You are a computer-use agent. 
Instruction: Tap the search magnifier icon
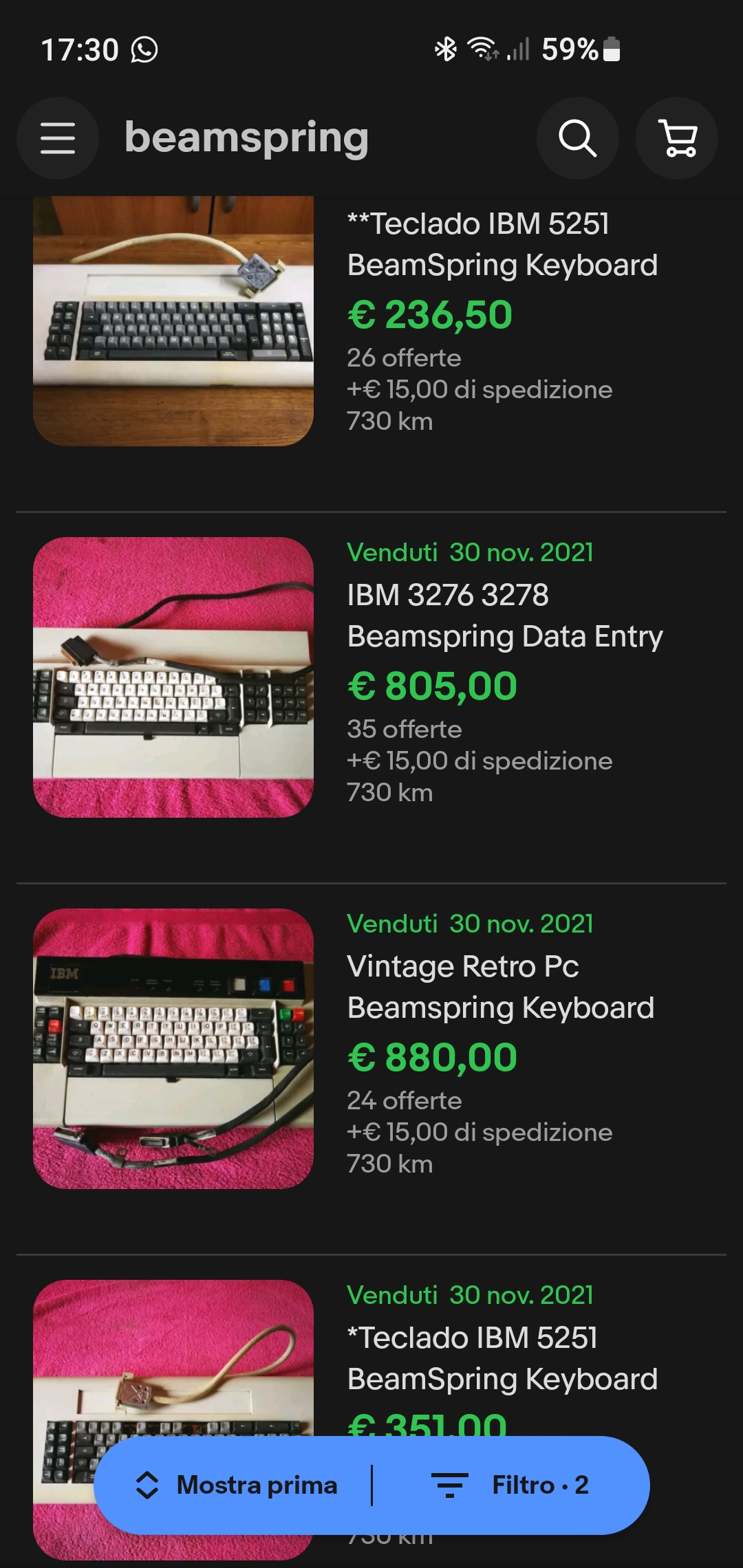pyautogui.click(x=578, y=138)
